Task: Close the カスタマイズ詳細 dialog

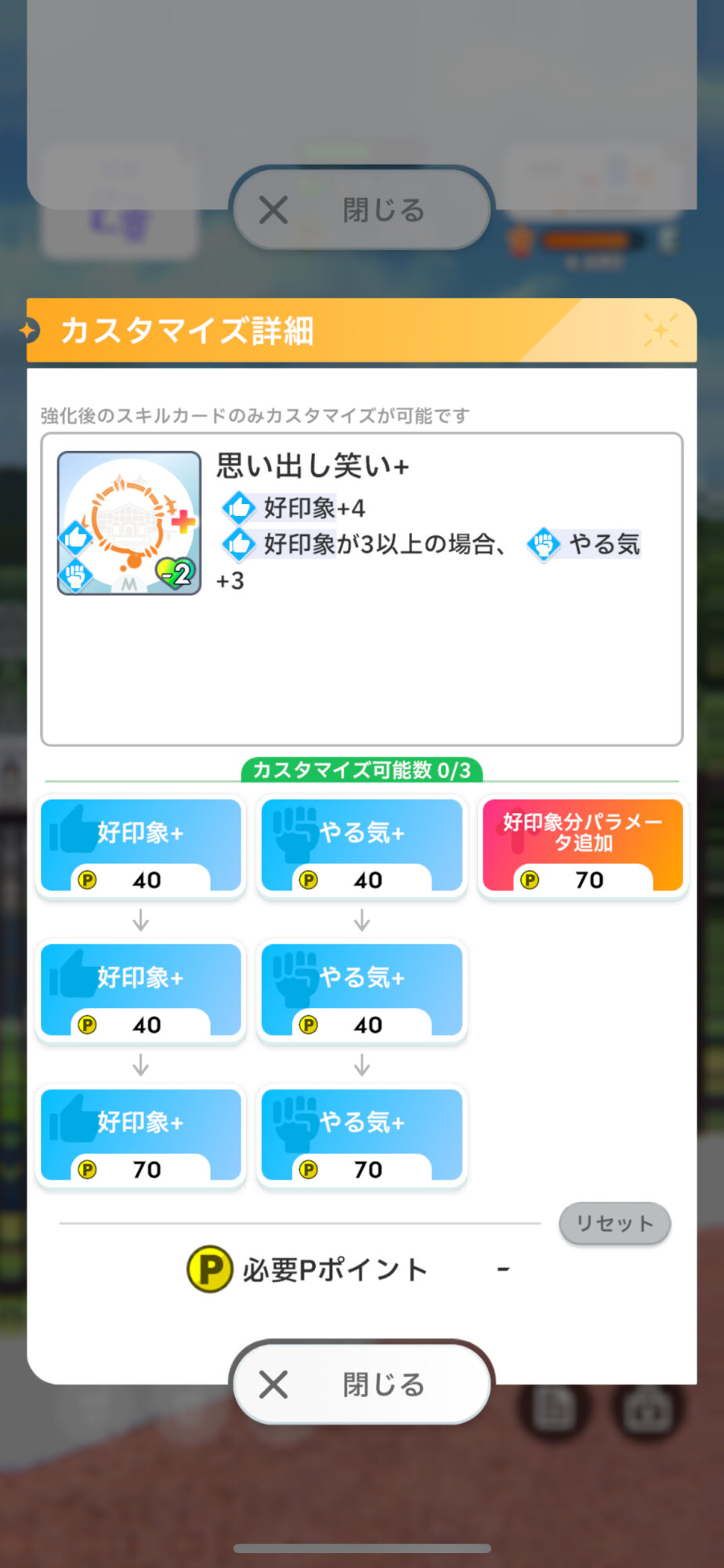Action: click(x=362, y=1384)
